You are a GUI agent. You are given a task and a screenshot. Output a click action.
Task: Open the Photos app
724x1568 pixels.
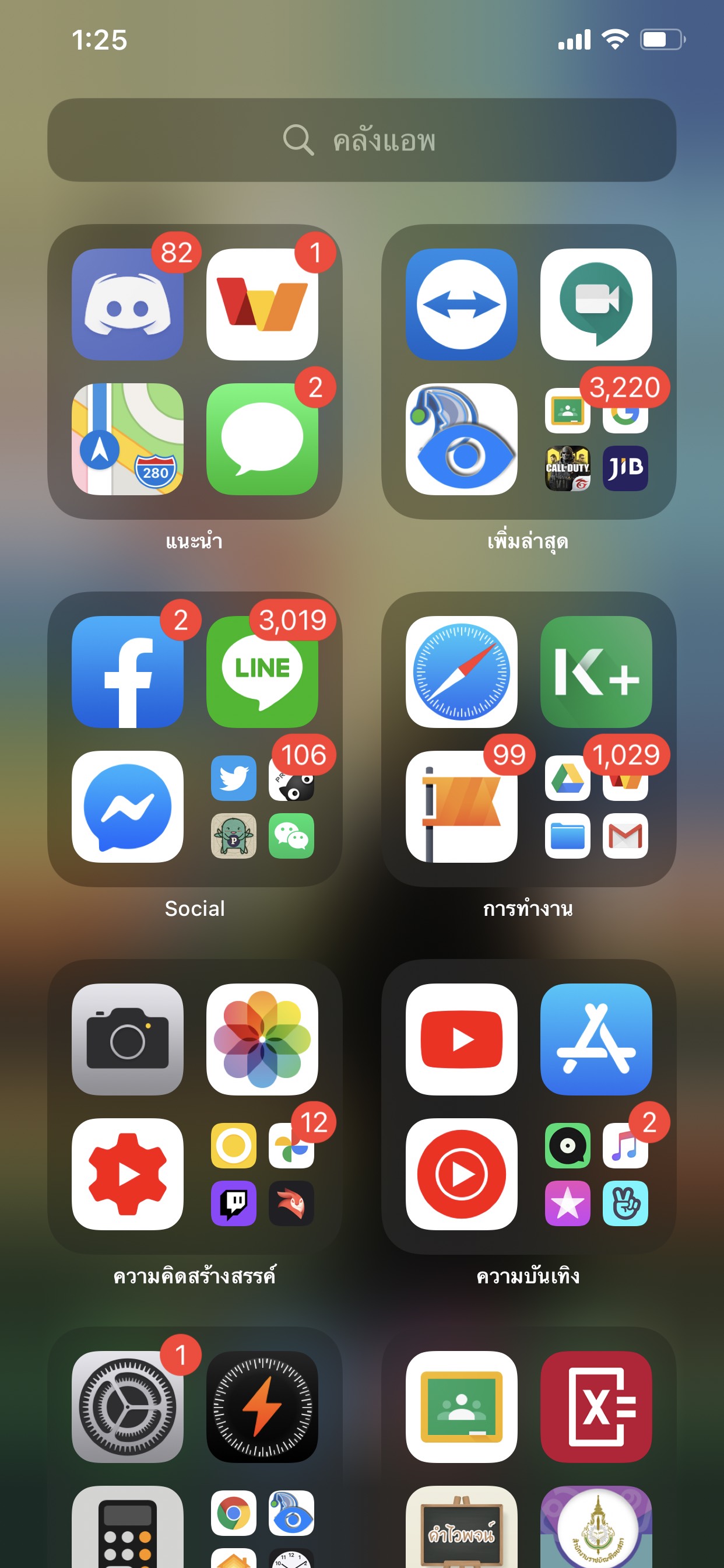click(262, 1039)
